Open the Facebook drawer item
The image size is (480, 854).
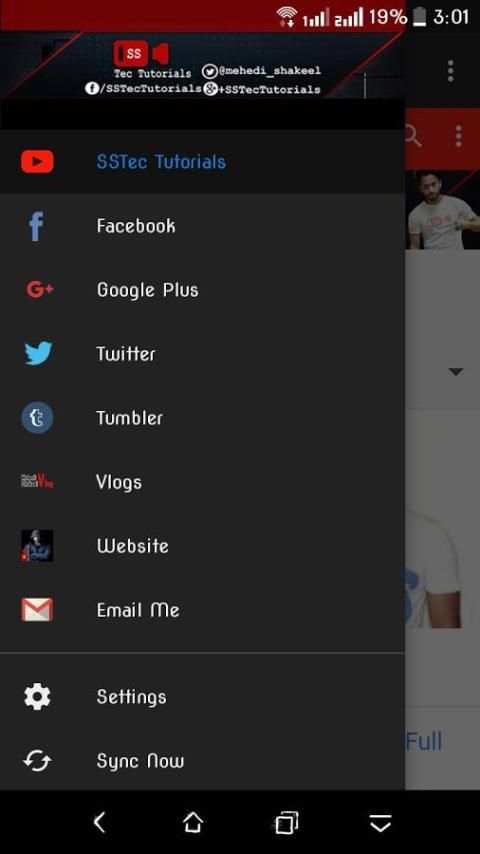(x=202, y=226)
